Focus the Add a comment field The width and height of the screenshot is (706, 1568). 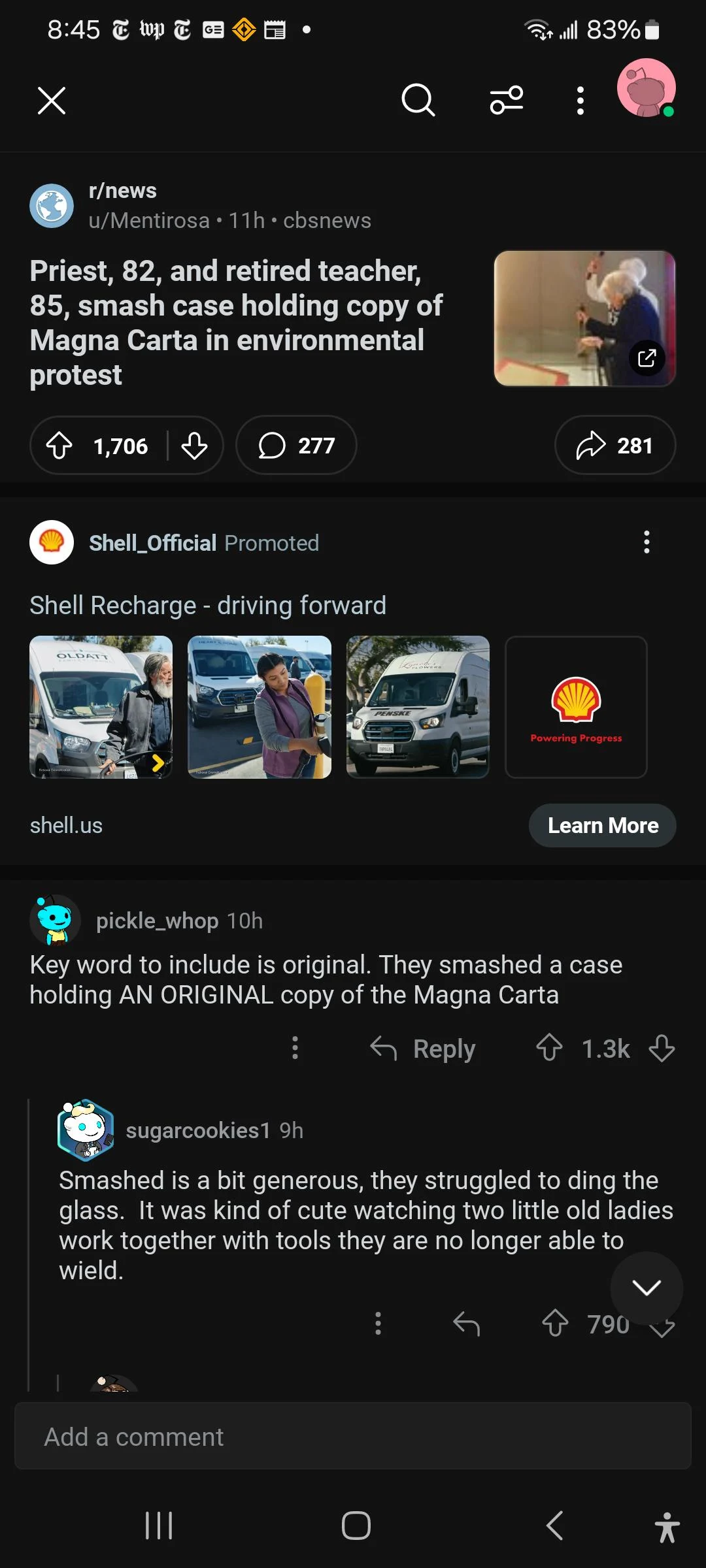coord(352,1437)
